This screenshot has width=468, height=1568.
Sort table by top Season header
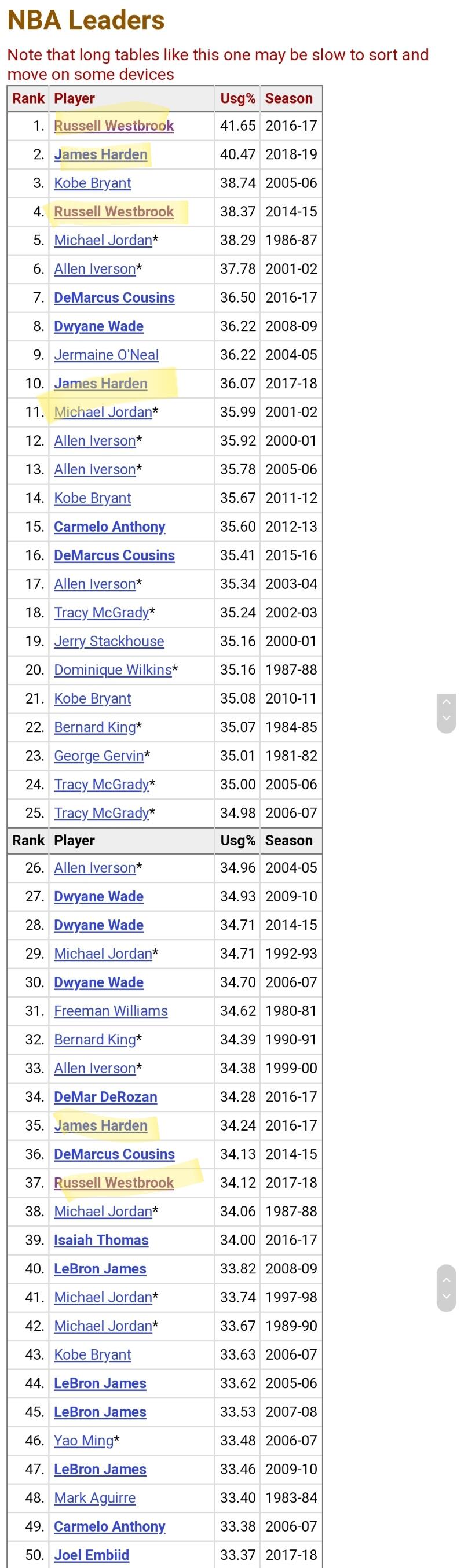pyautogui.click(x=289, y=98)
